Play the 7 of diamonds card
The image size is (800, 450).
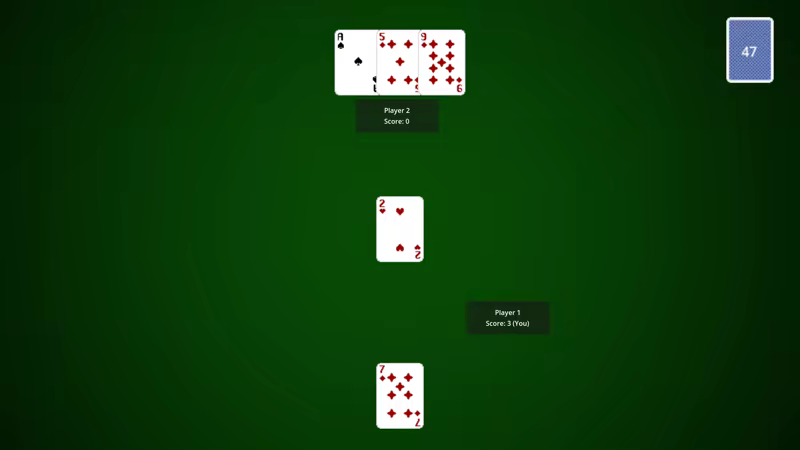coord(399,396)
